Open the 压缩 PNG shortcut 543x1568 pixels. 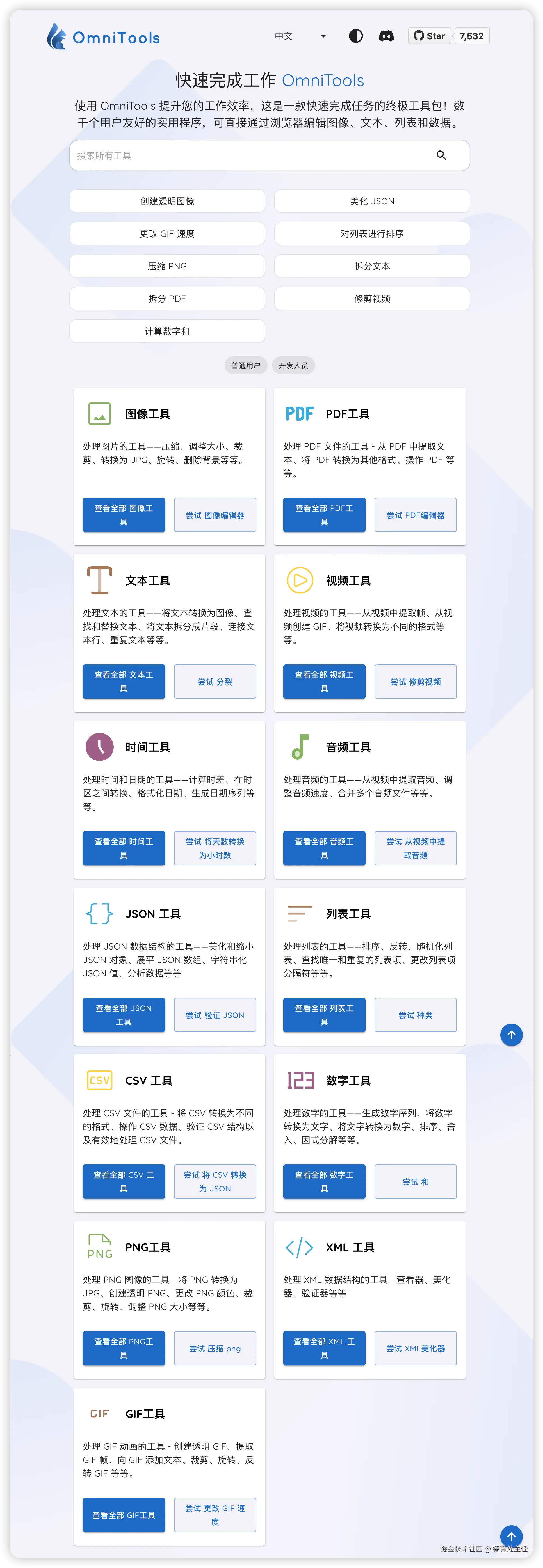[167, 266]
